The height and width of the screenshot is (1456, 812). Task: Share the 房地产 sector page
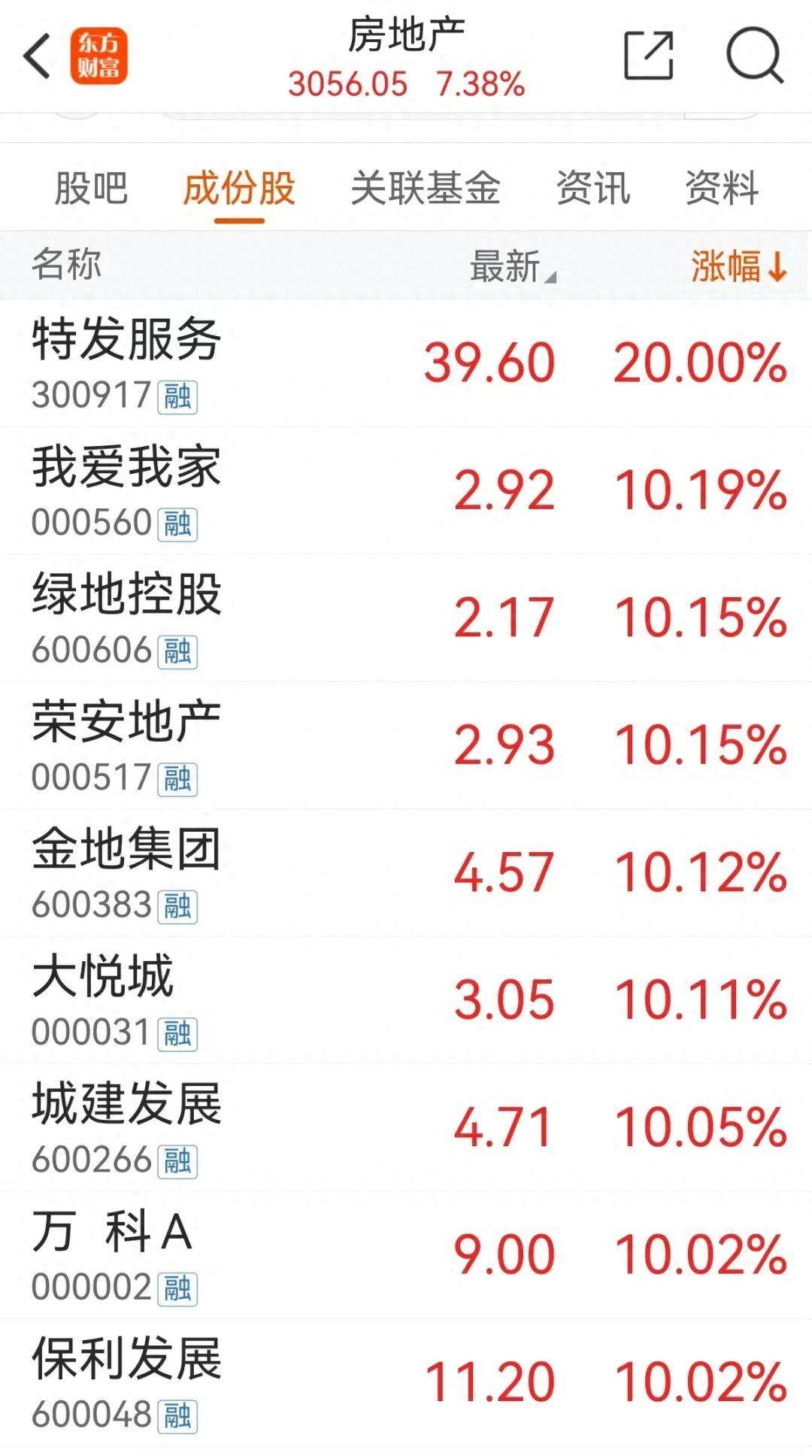(x=648, y=56)
